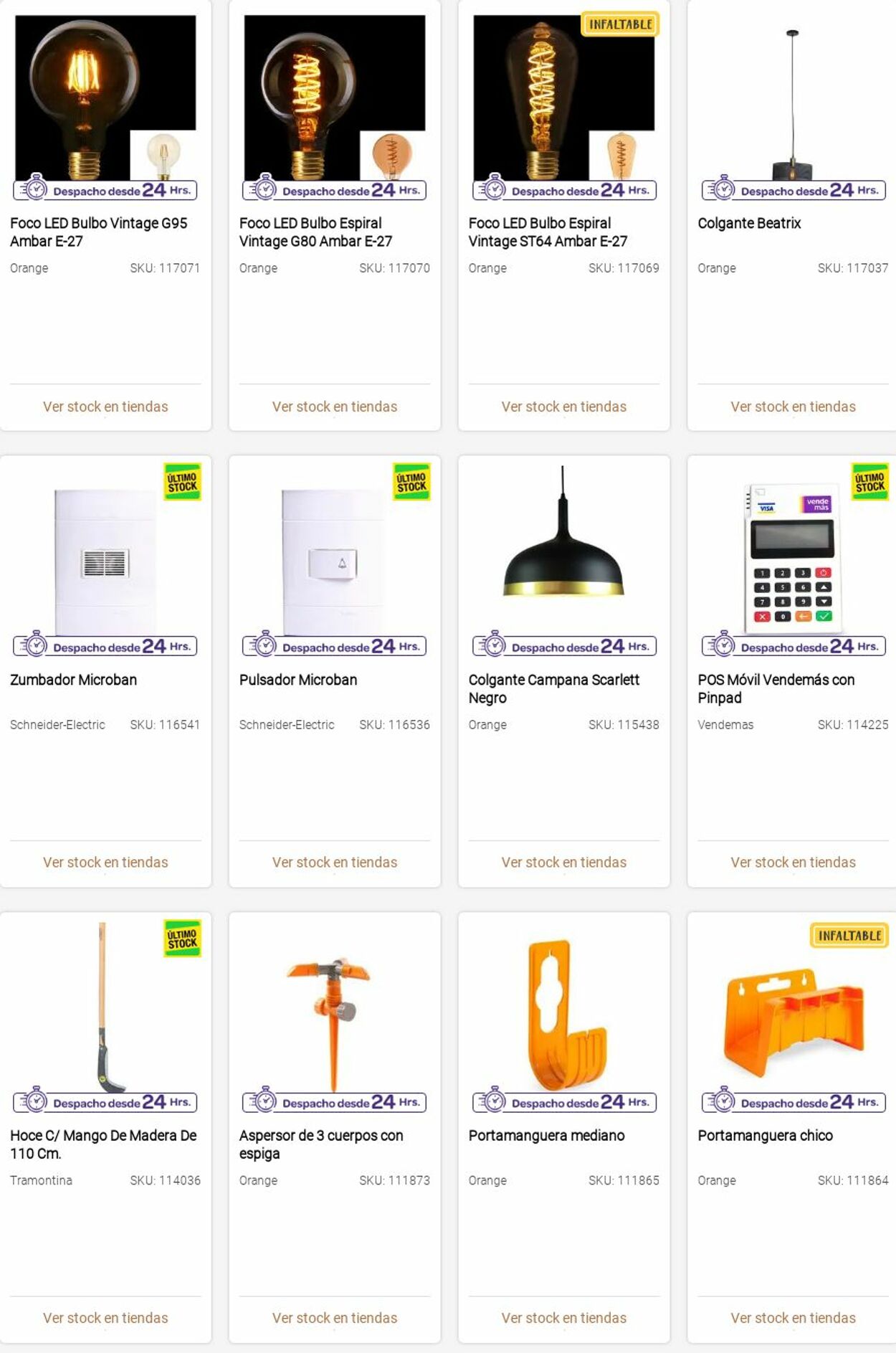The height and width of the screenshot is (1353, 896).
Task: Check store stock for Foco Vintage G95
Action: point(105,407)
